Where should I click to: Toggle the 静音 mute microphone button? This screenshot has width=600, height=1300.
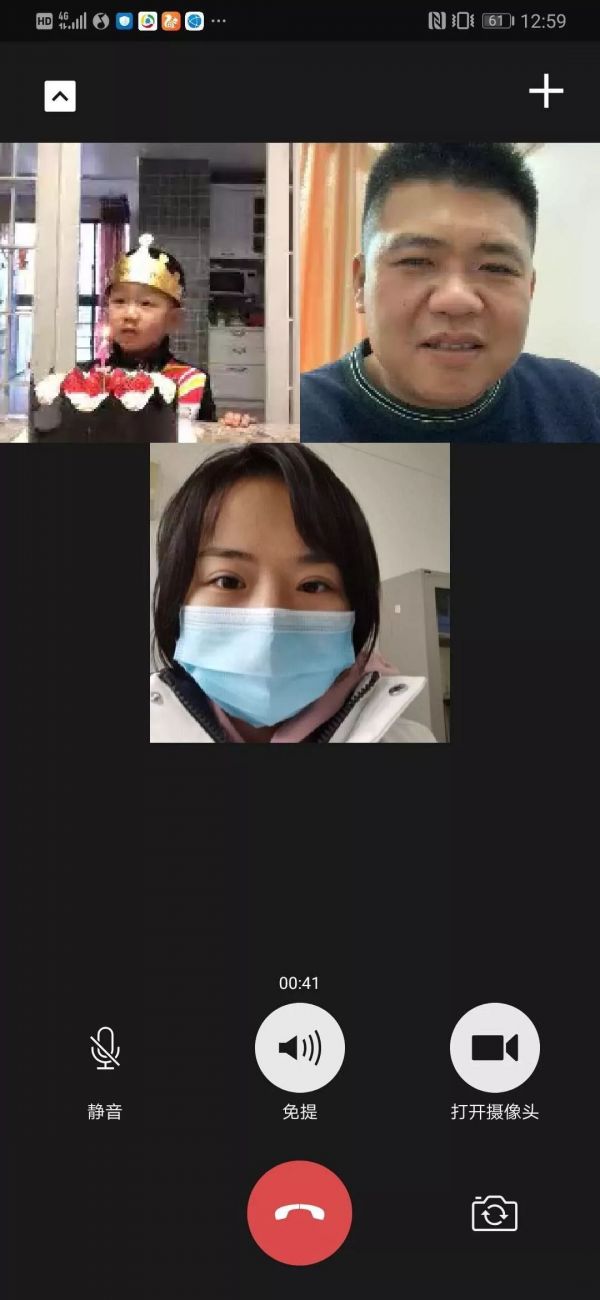(x=105, y=1048)
